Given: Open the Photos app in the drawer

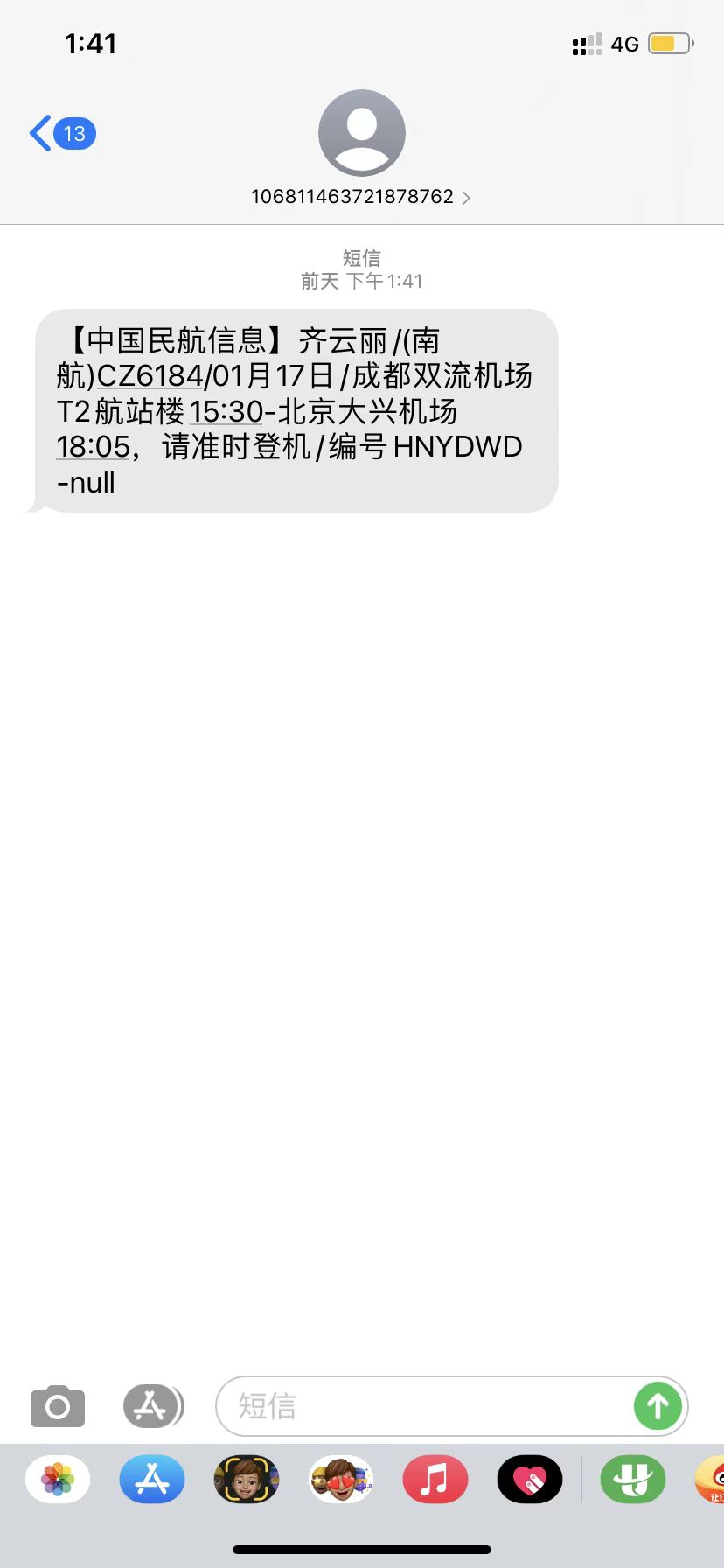Looking at the screenshot, I should [58, 1480].
